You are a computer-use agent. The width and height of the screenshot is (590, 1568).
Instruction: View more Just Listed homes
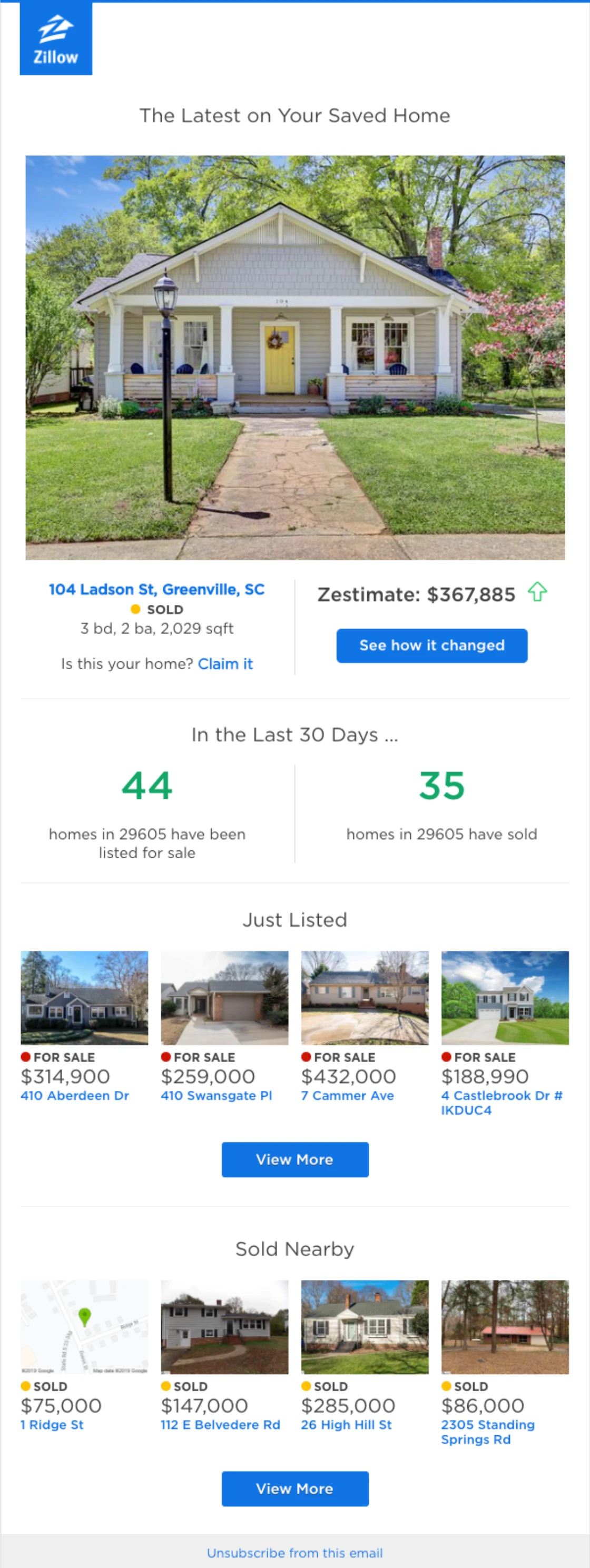pos(294,1159)
